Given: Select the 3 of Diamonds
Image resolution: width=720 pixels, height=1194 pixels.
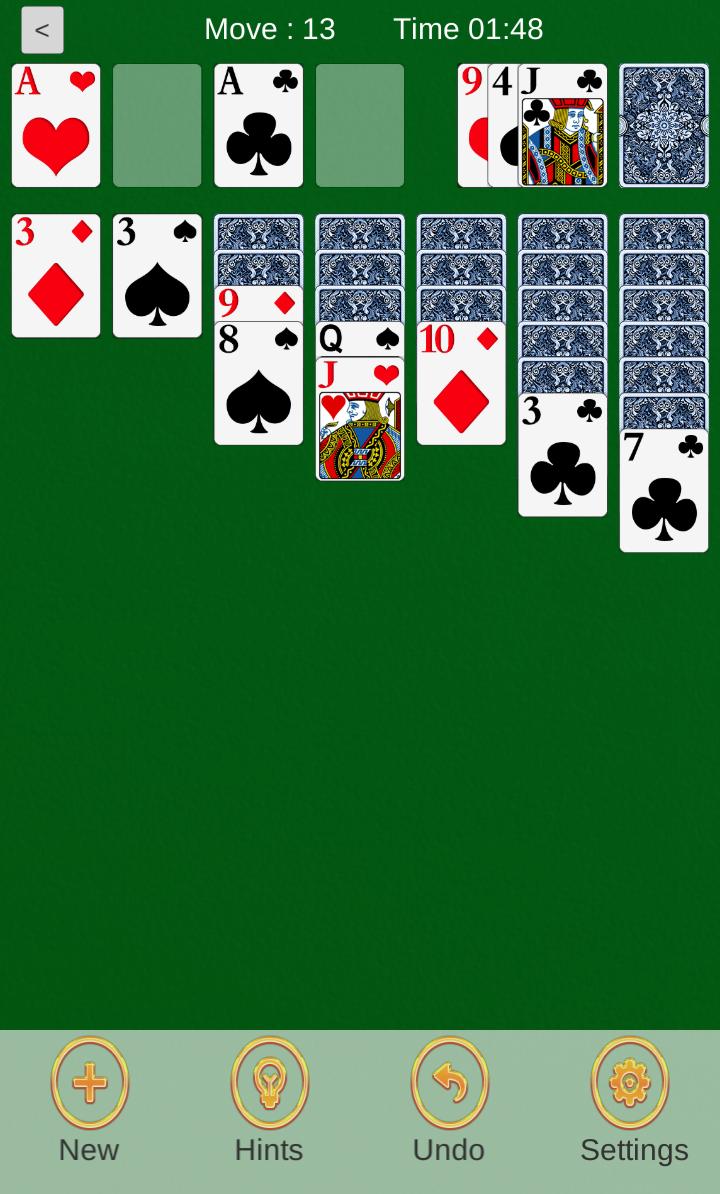Looking at the screenshot, I should pyautogui.click(x=55, y=275).
